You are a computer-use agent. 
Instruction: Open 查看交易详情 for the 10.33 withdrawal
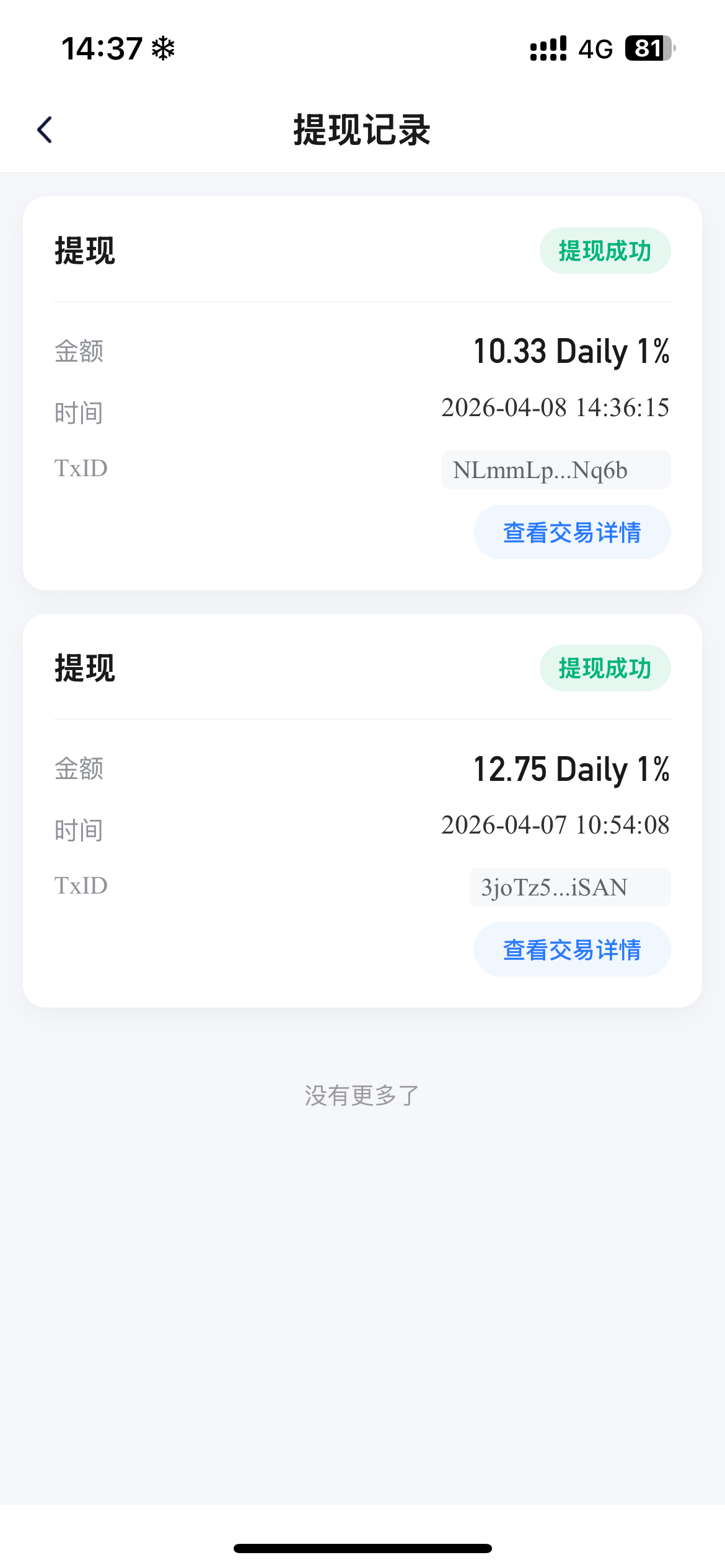point(571,532)
